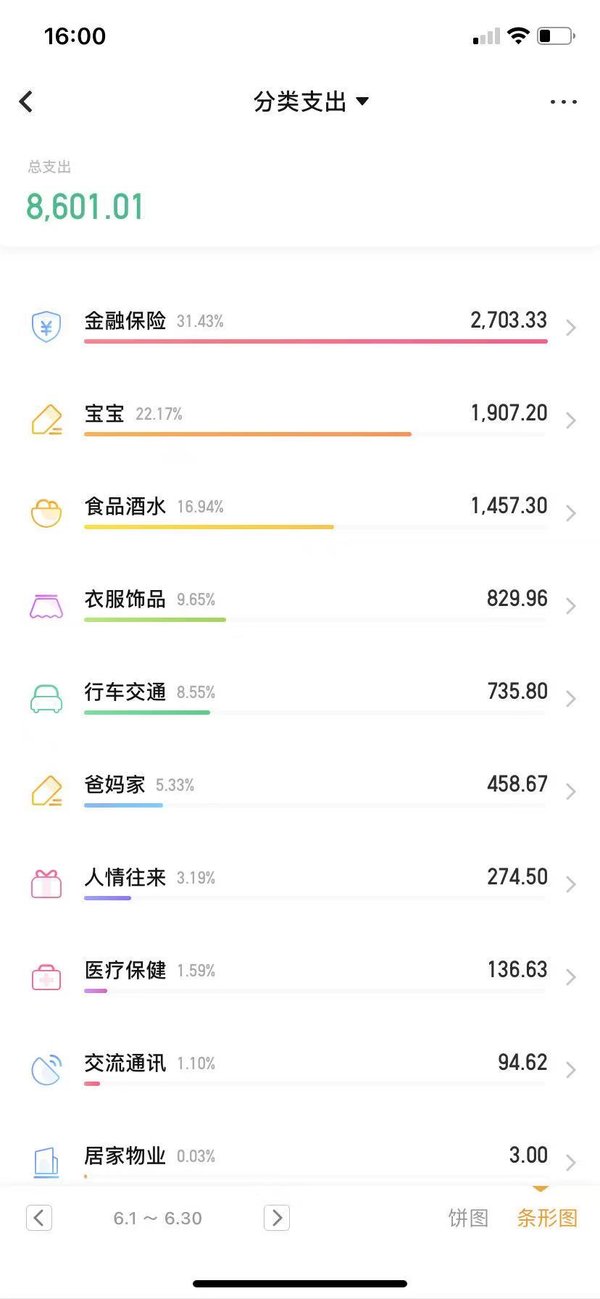Go back using the top-left arrow
The height and width of the screenshot is (1299, 600).
click(x=26, y=101)
